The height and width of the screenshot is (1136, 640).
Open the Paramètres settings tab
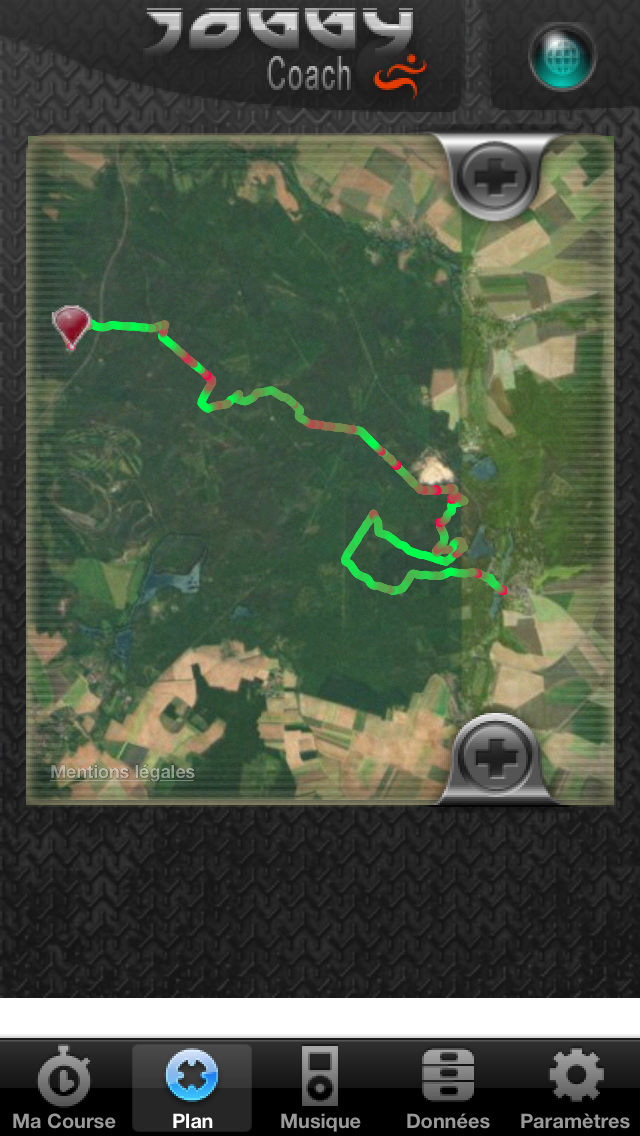tap(575, 1089)
